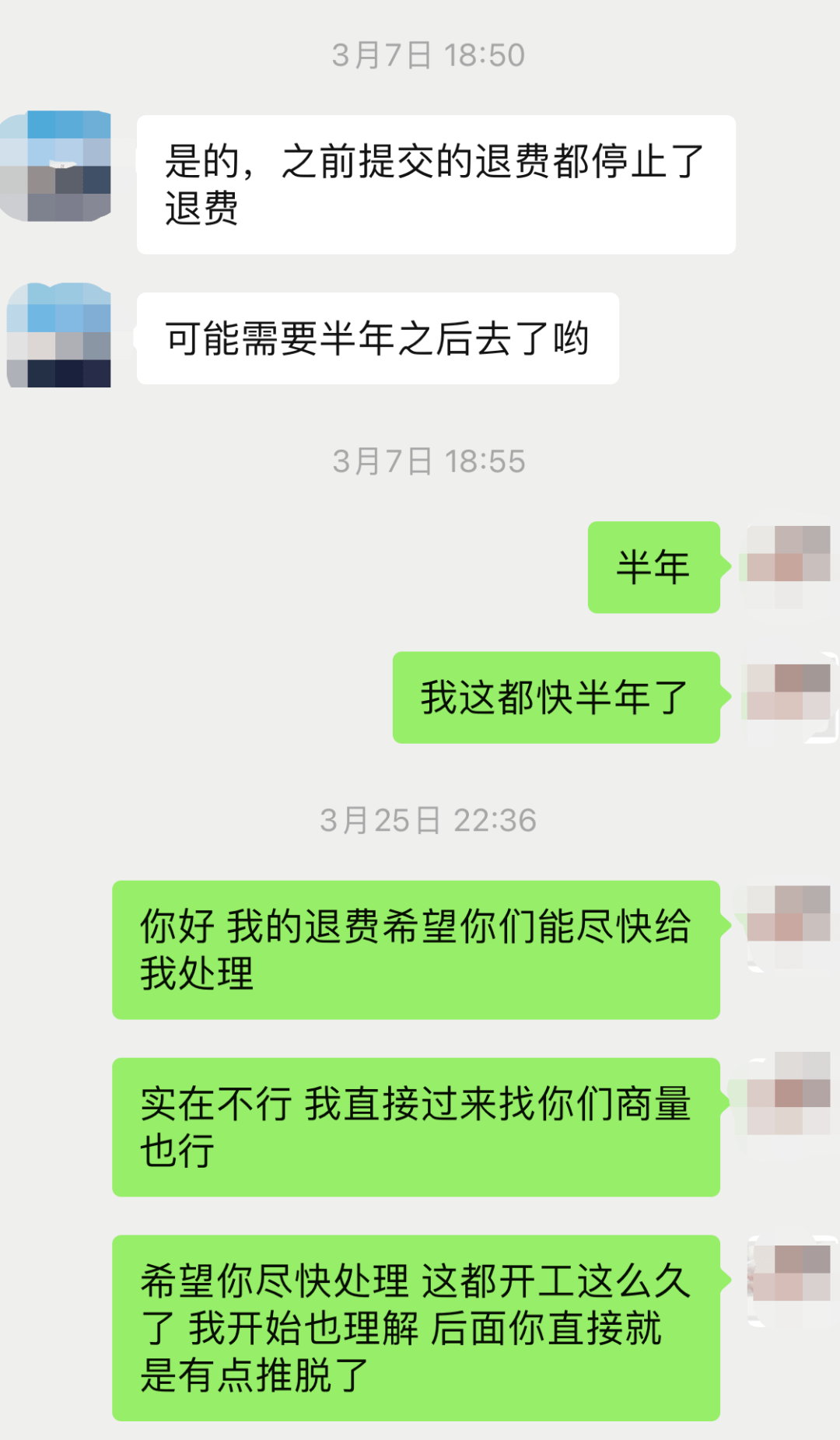Open avatar beside "希望你尽快处理" message
The width and height of the screenshot is (840, 1440).
[x=789, y=1281]
